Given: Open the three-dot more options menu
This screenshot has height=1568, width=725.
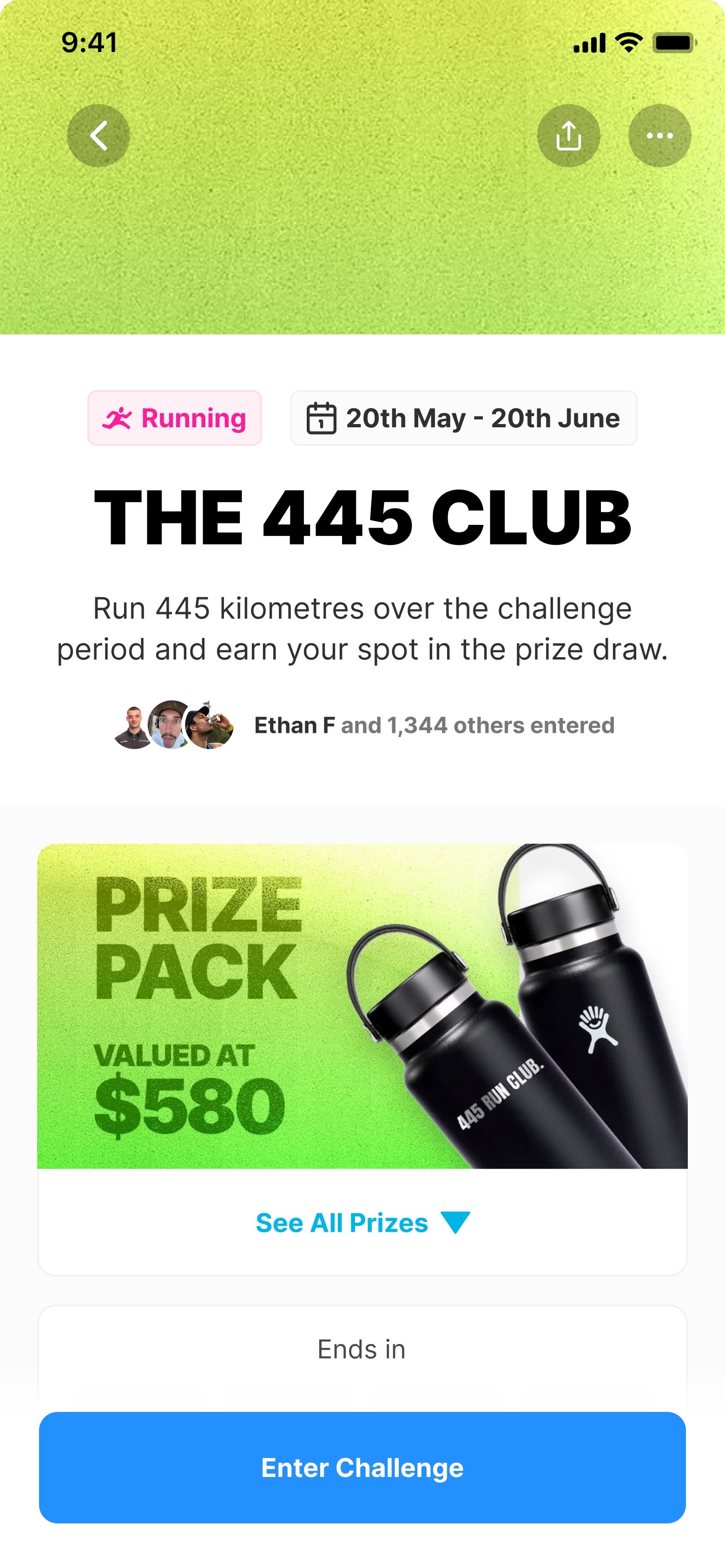Looking at the screenshot, I should tap(659, 136).
